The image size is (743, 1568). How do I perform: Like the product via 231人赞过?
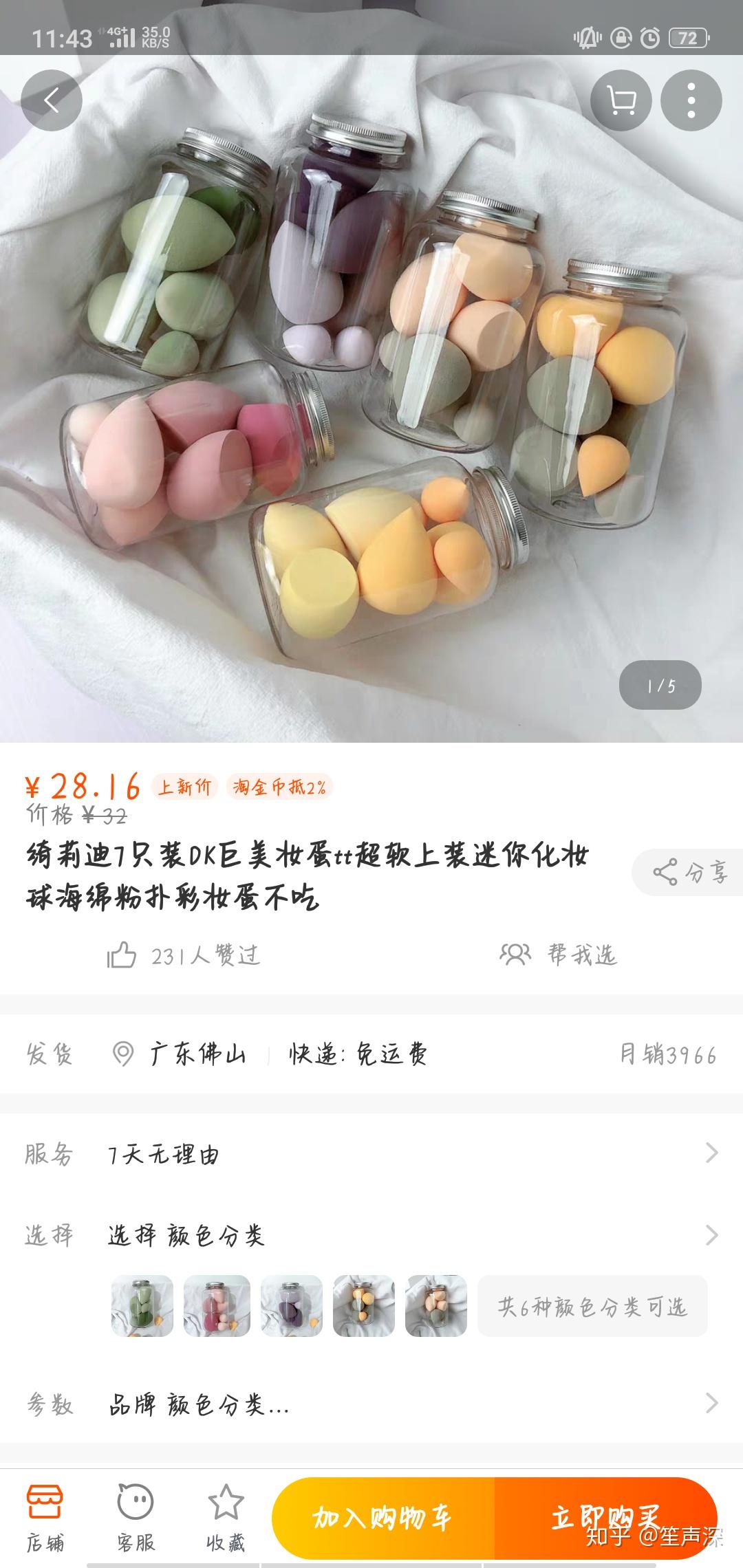click(183, 955)
